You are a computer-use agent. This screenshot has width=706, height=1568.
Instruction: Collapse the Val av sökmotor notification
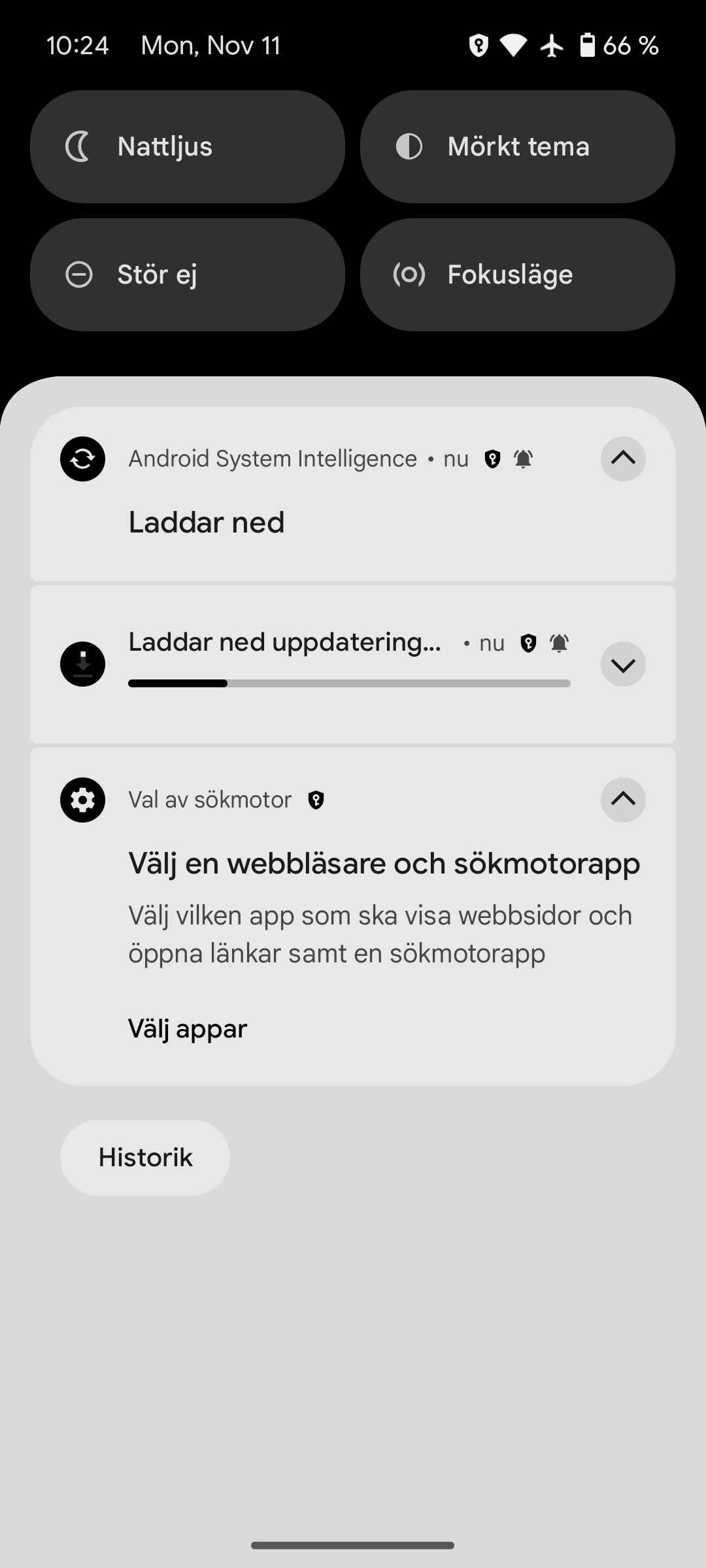623,800
